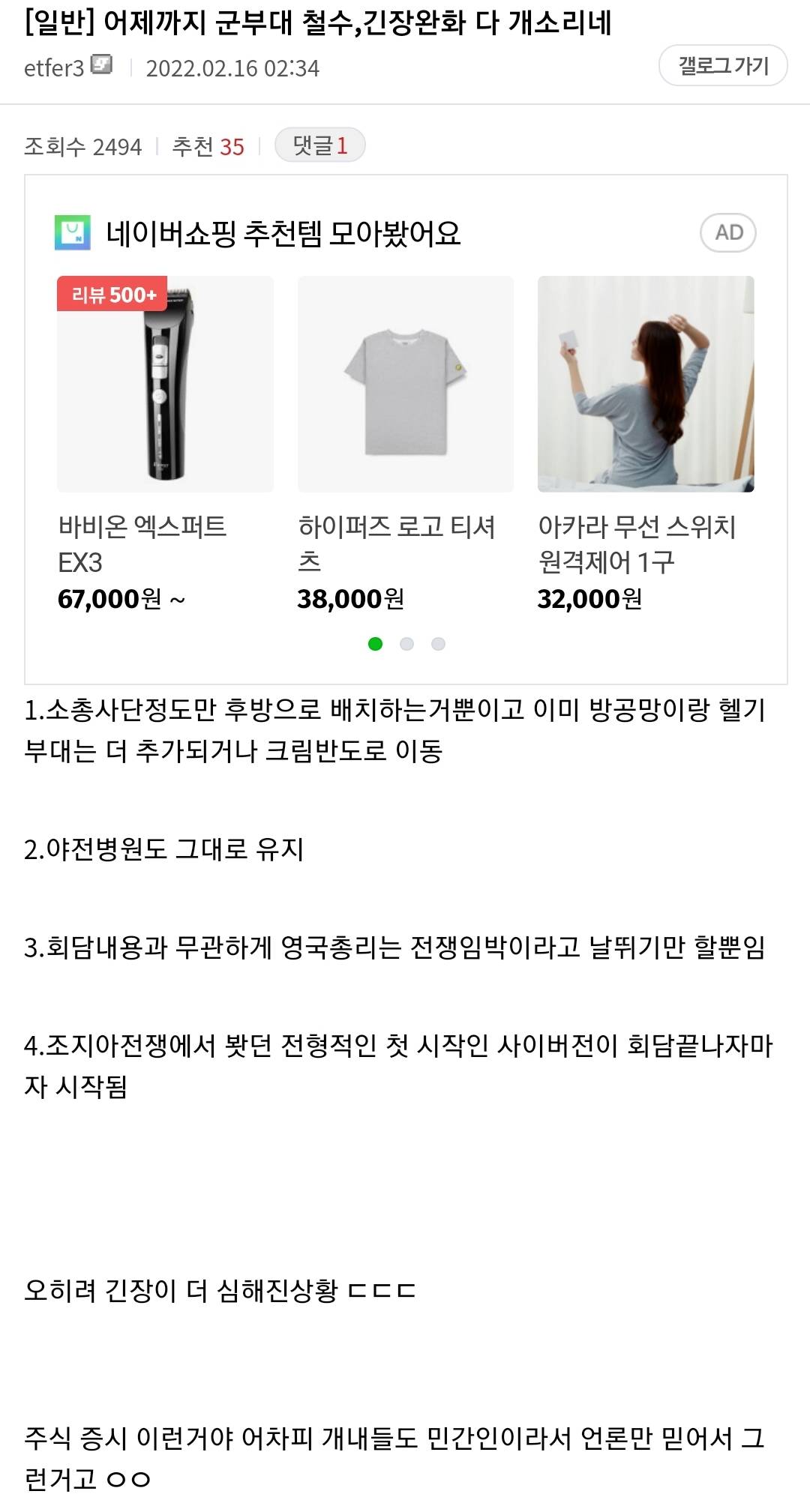This screenshot has width=810, height=1512.
Task: Tap the AD badge on shopping banner
Action: [727, 232]
